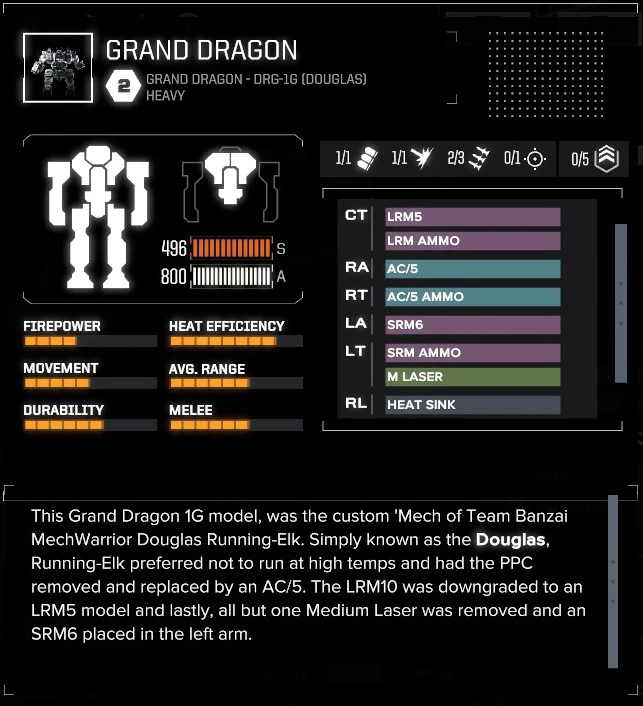Screen dimensions: 643x706
Task: Open the AC/5 weapon entry
Action: 473,269
